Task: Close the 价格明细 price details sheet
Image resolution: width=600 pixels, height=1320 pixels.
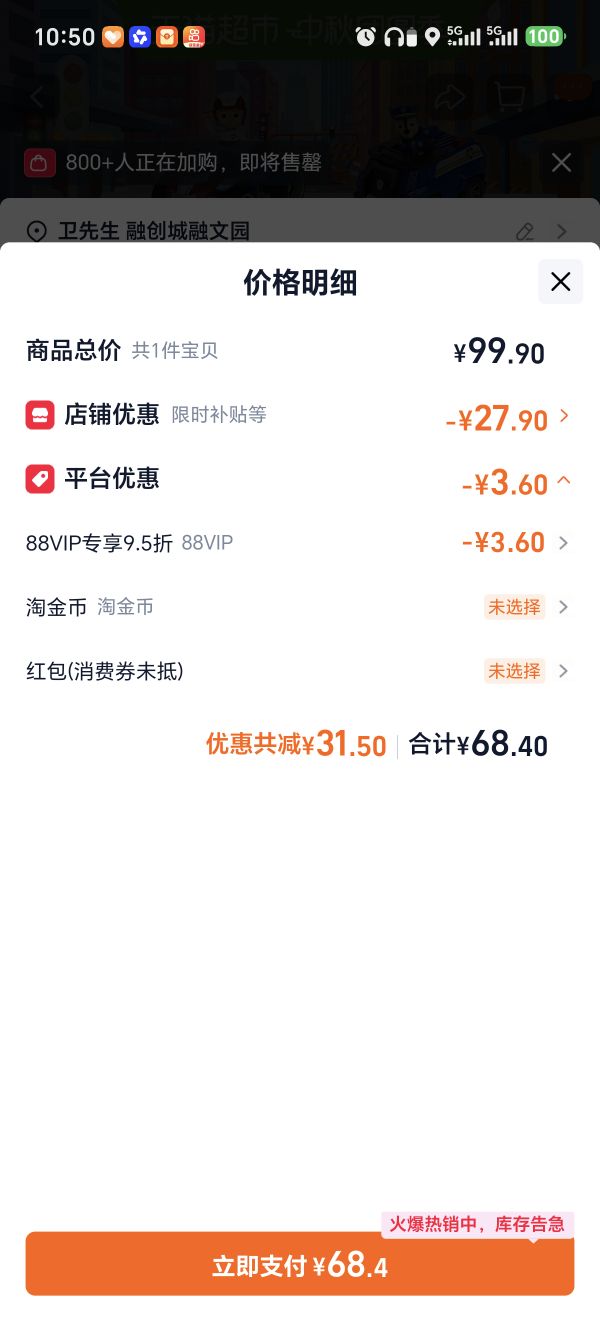Action: point(560,282)
